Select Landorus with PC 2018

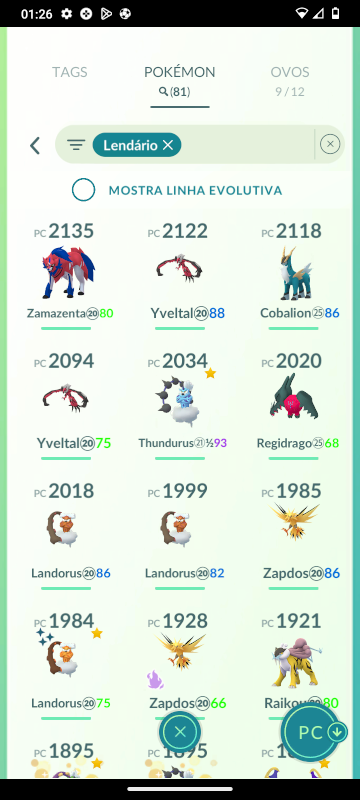(66, 536)
